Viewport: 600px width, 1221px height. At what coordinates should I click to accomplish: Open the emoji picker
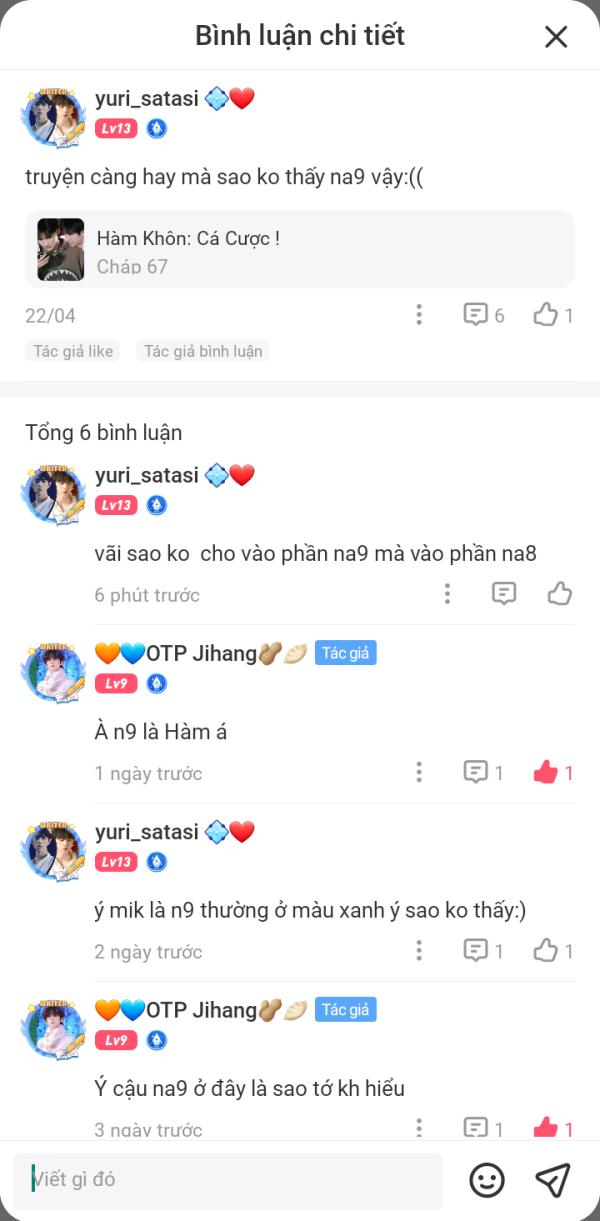click(487, 1180)
